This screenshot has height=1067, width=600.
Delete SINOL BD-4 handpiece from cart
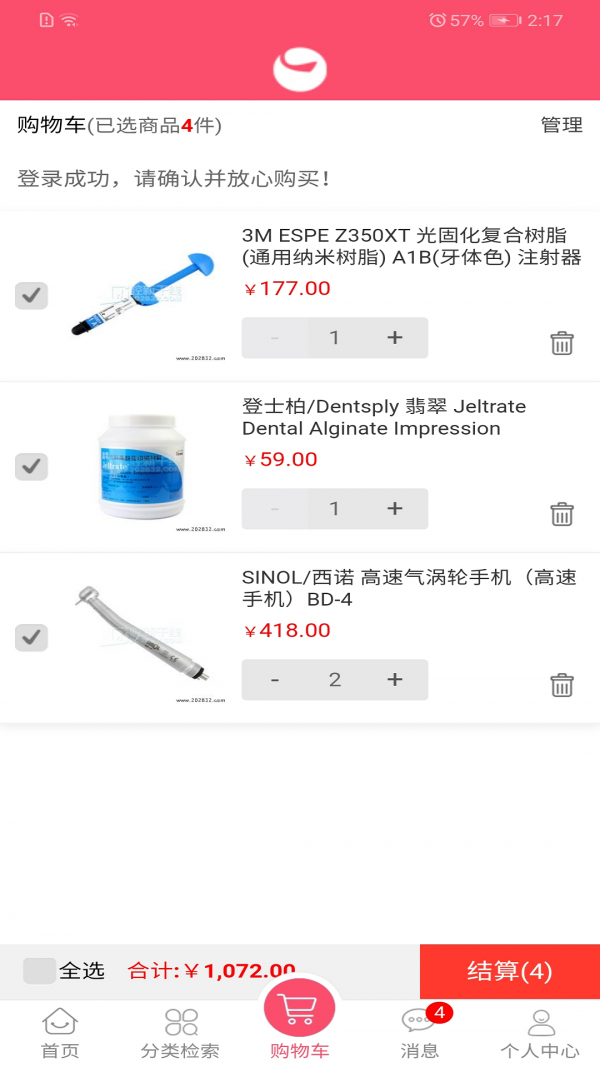(562, 685)
